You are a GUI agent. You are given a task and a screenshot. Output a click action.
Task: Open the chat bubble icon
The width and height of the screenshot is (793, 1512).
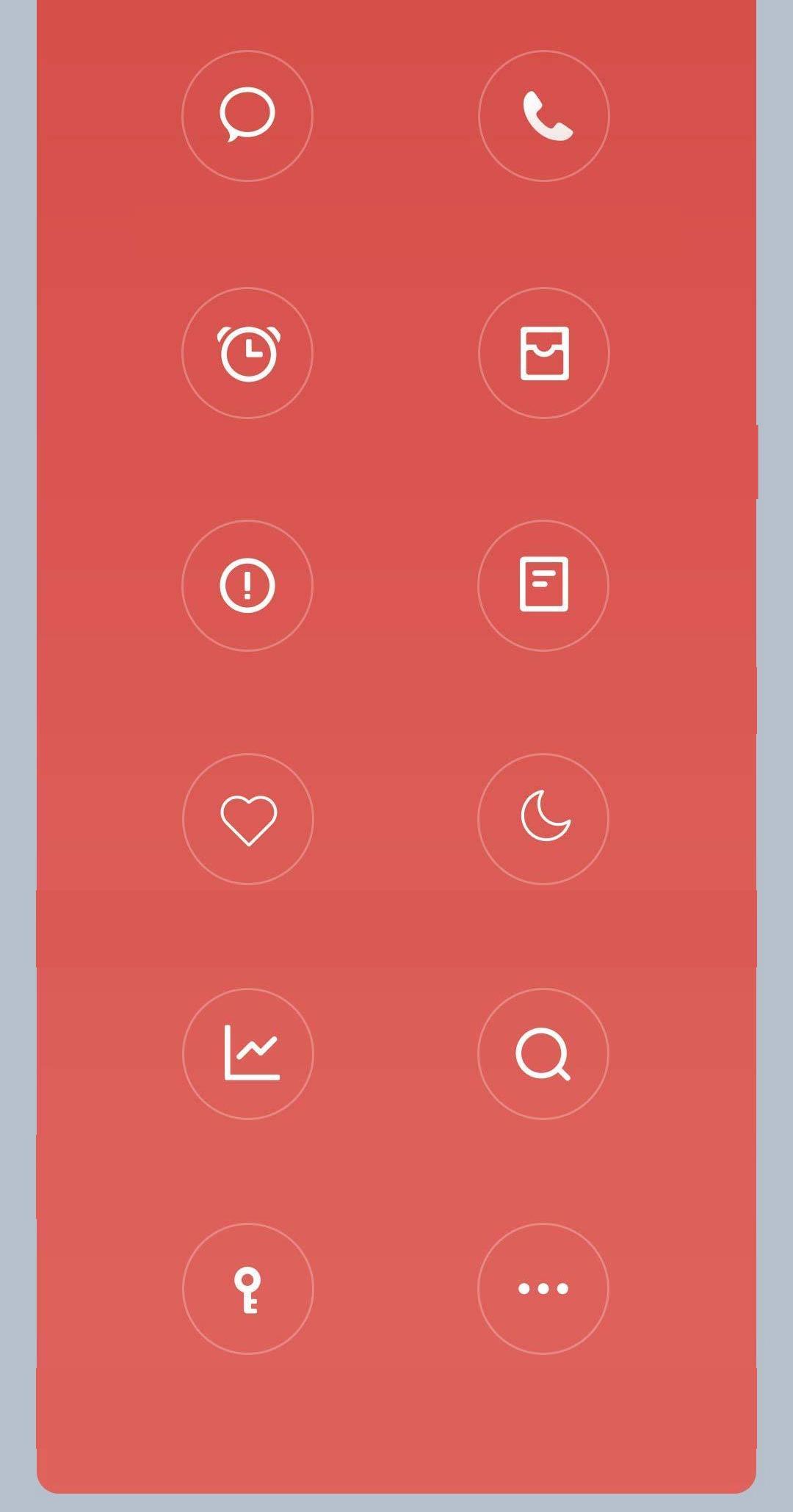tap(247, 115)
